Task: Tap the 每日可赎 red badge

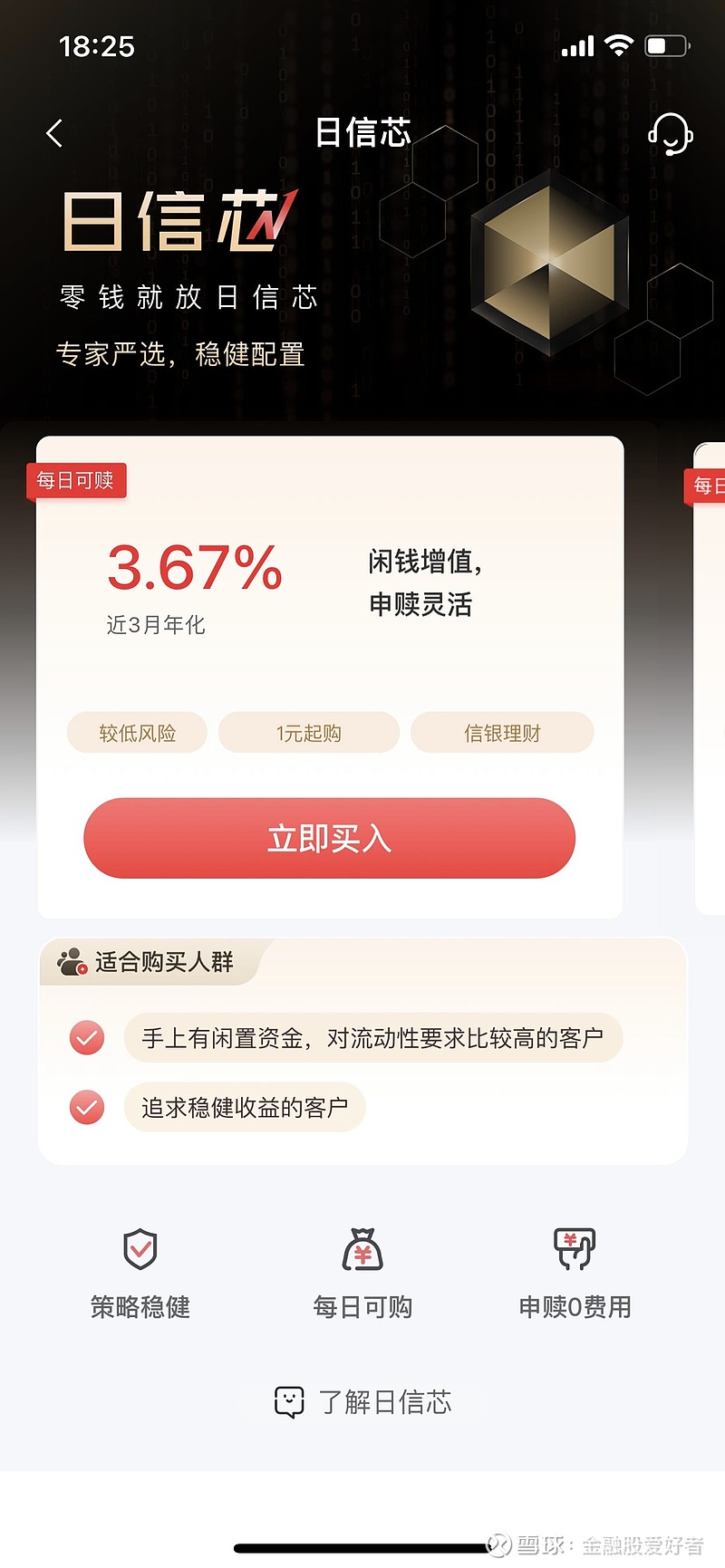Action: coord(77,481)
